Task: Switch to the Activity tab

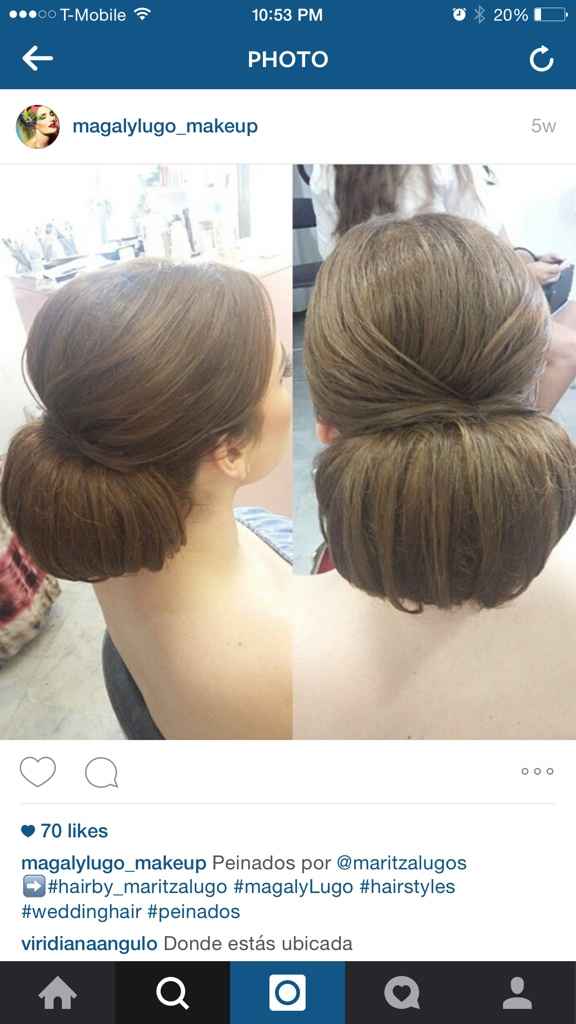Action: click(402, 993)
